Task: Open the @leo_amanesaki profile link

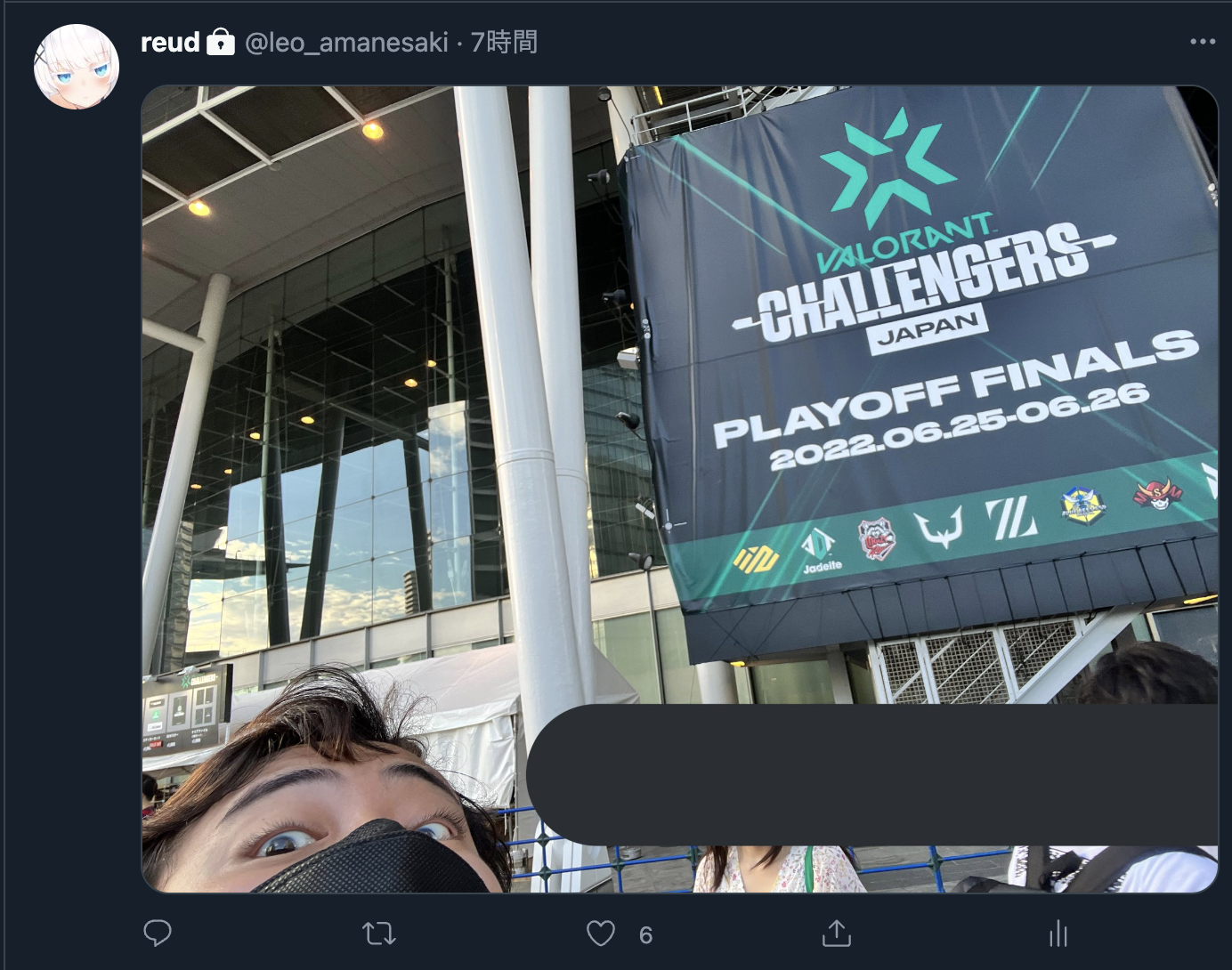Action: pyautogui.click(x=346, y=42)
